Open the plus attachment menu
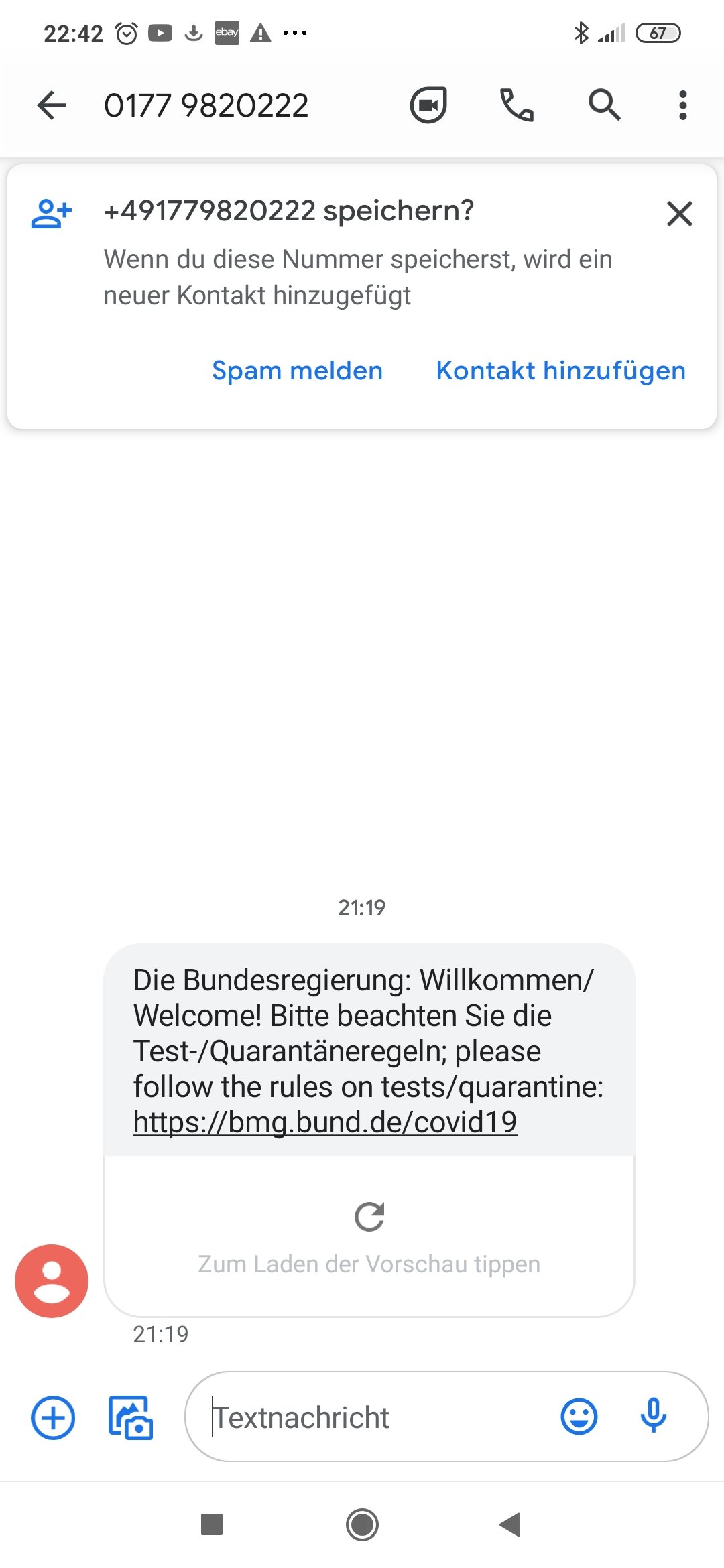724x1568 pixels. pyautogui.click(x=53, y=1418)
